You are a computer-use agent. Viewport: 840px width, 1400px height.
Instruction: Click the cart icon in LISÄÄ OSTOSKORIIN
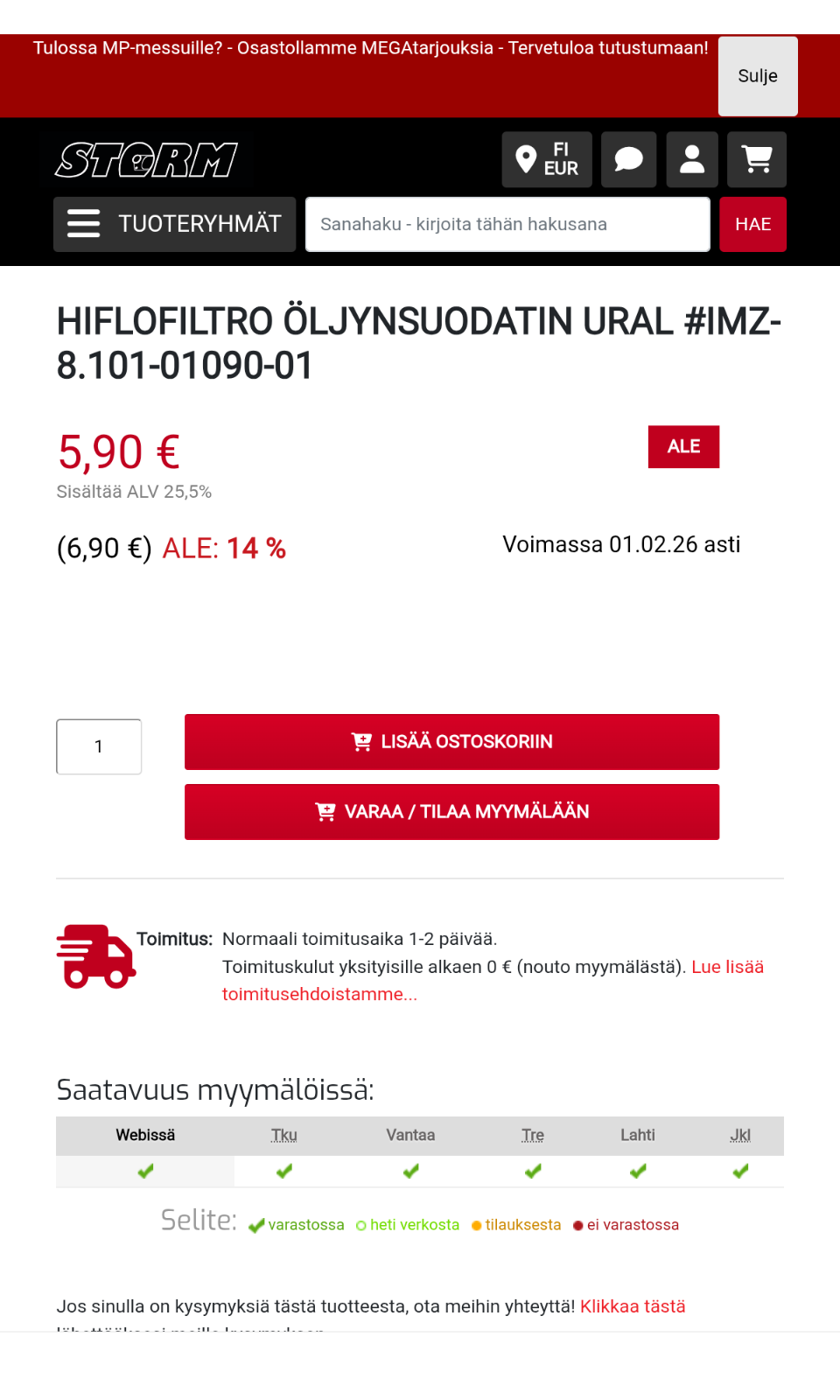tap(361, 741)
